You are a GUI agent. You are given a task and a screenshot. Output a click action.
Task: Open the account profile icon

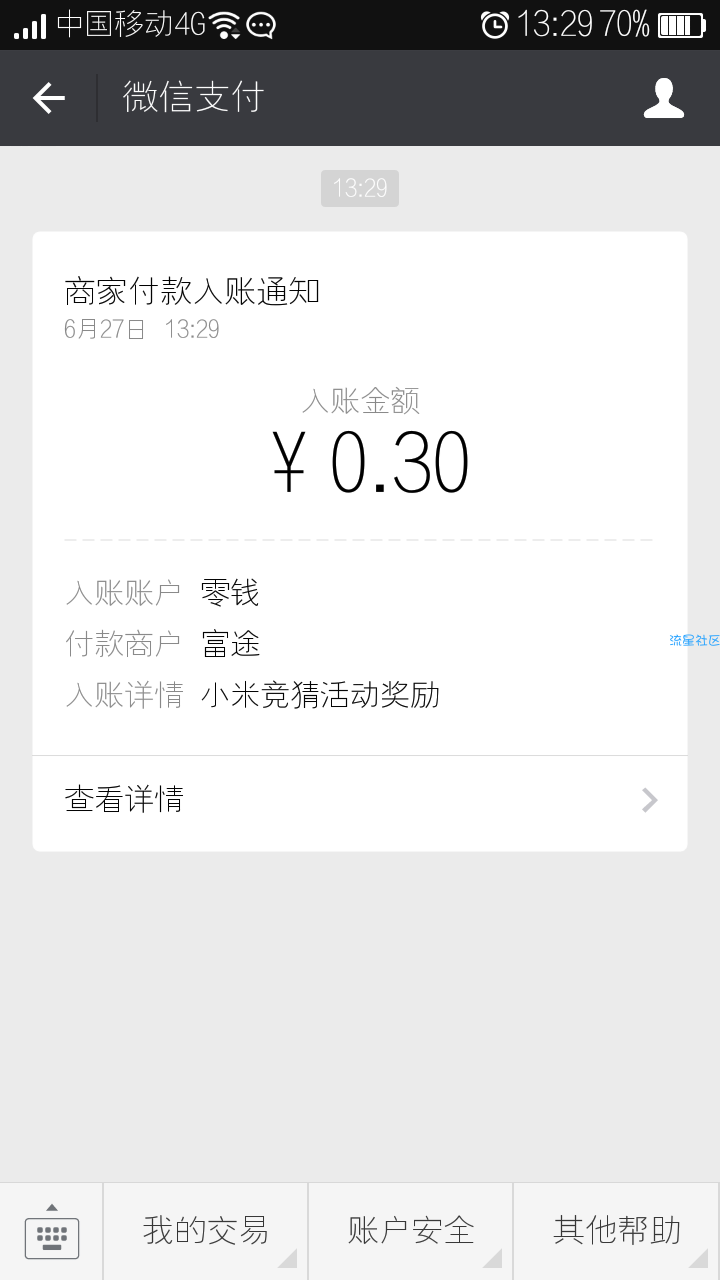click(664, 98)
